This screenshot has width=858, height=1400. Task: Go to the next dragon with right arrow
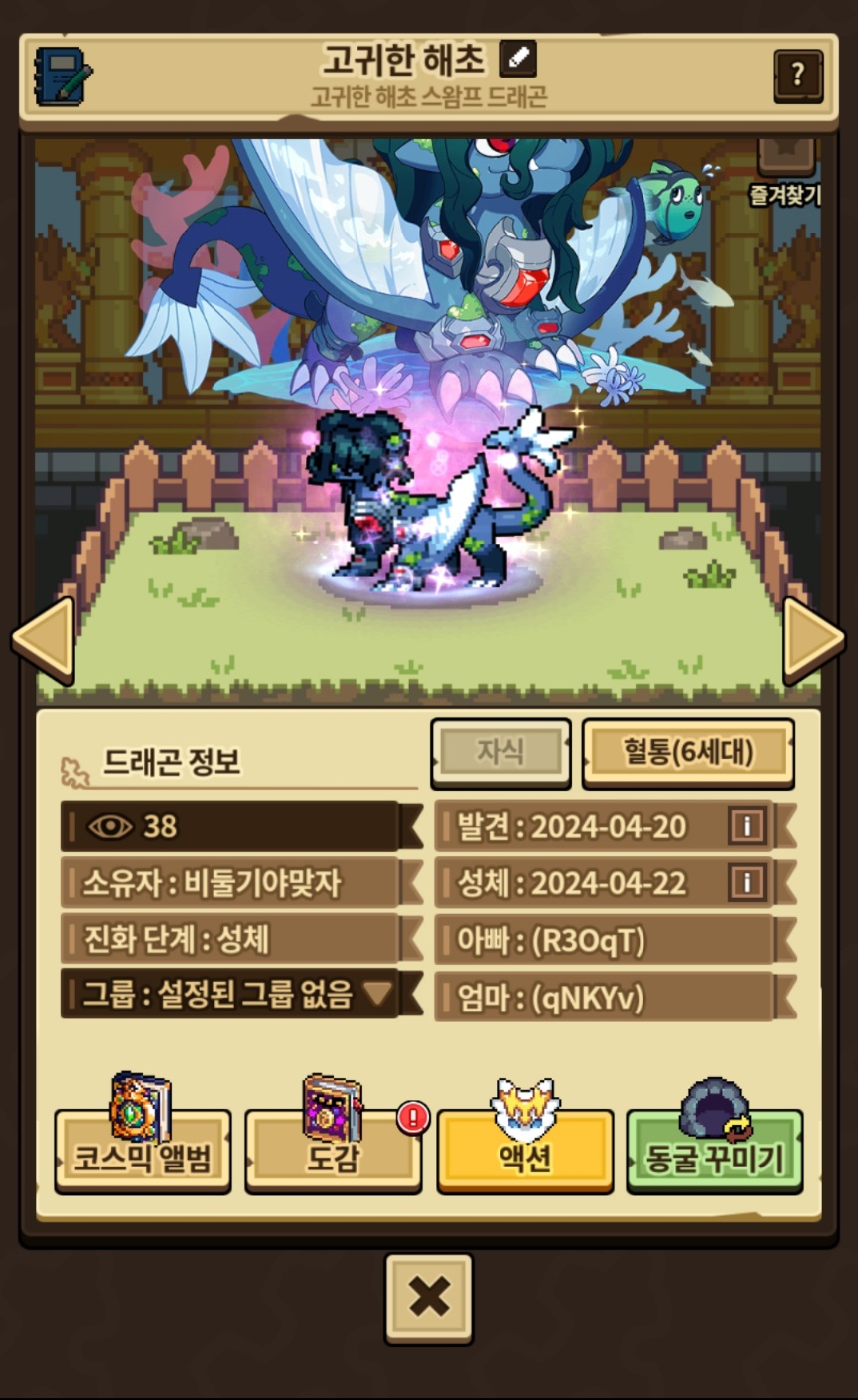pyautogui.click(x=812, y=640)
